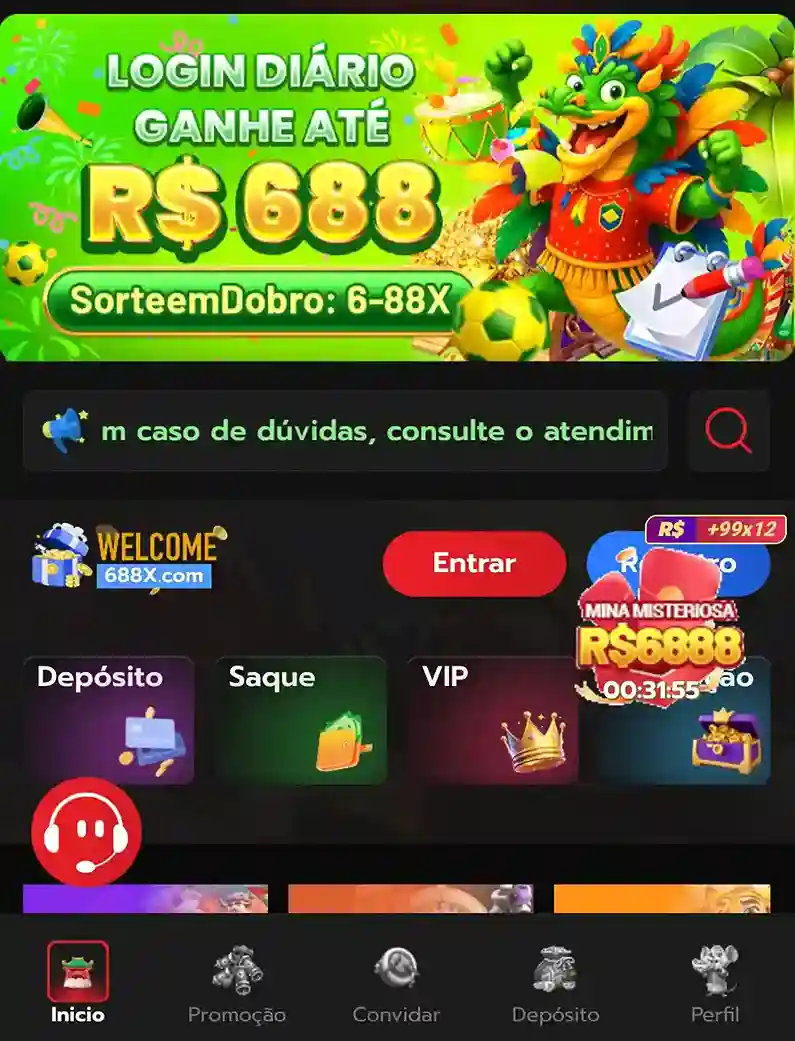This screenshot has width=795, height=1041.
Task: Switch to the Inicio tab
Action: [x=78, y=984]
